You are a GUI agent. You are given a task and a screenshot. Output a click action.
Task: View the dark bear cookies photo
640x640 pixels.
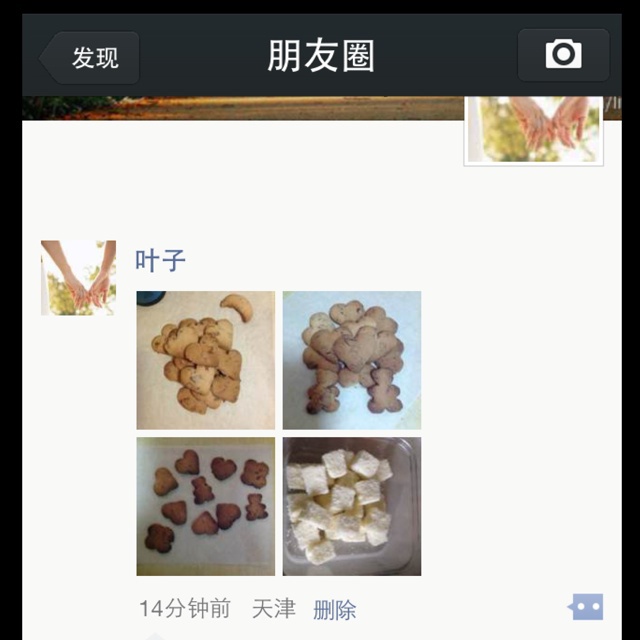[206, 506]
